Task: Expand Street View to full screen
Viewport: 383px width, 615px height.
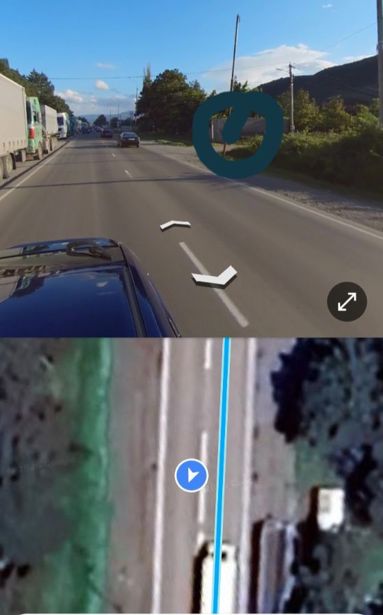Action: click(347, 302)
